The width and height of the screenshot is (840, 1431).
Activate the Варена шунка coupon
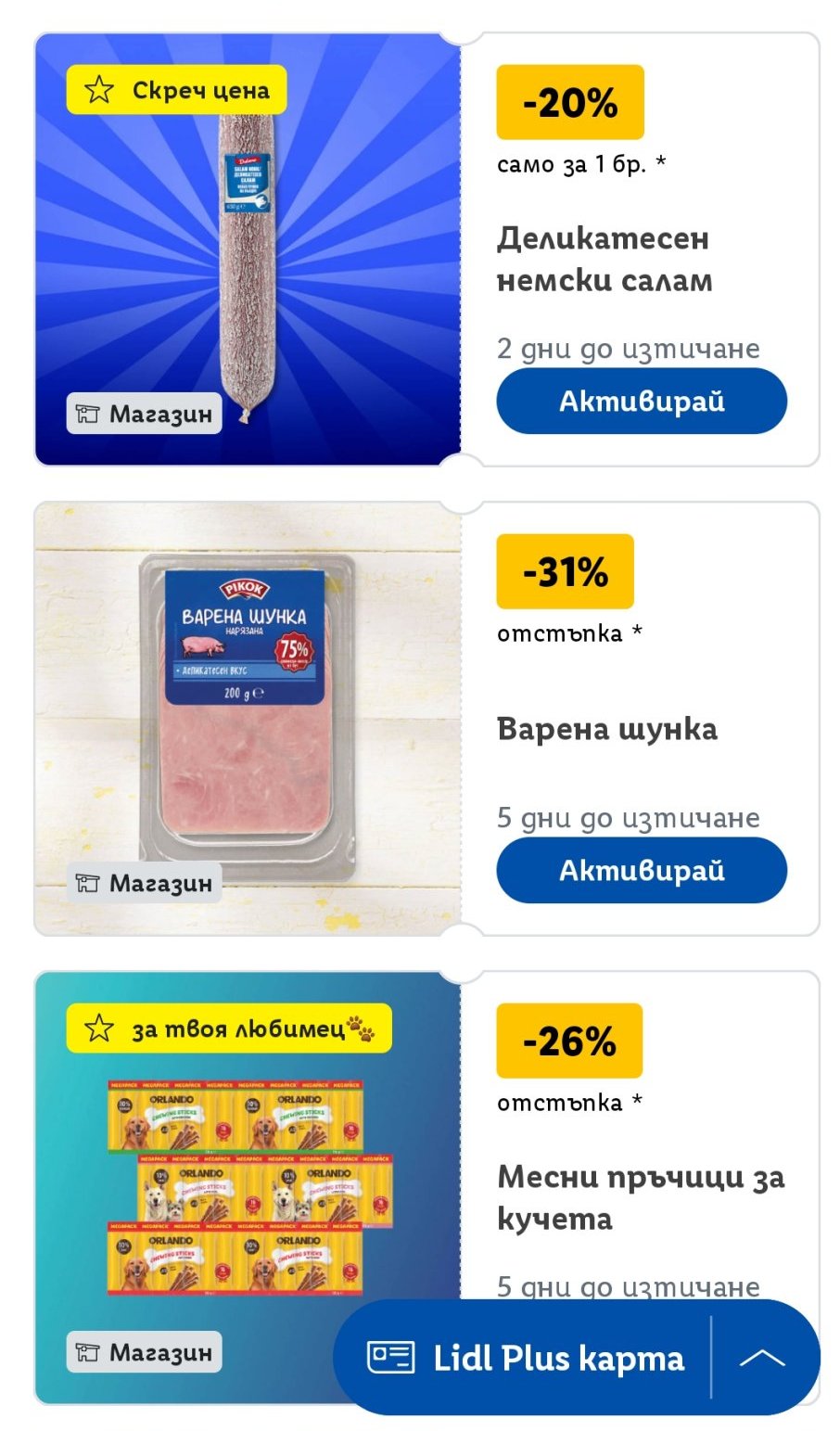[x=641, y=870]
